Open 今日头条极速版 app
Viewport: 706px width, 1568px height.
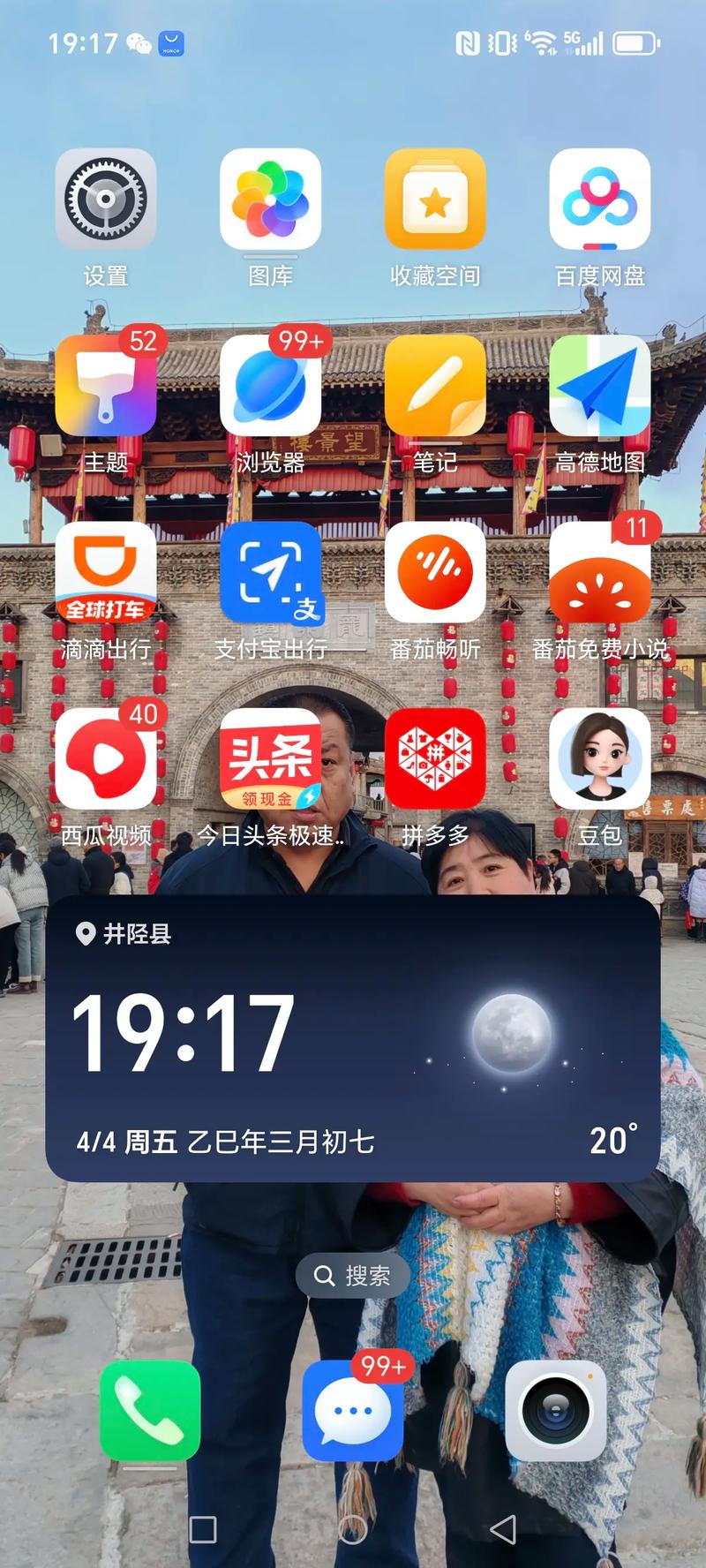coord(270,758)
